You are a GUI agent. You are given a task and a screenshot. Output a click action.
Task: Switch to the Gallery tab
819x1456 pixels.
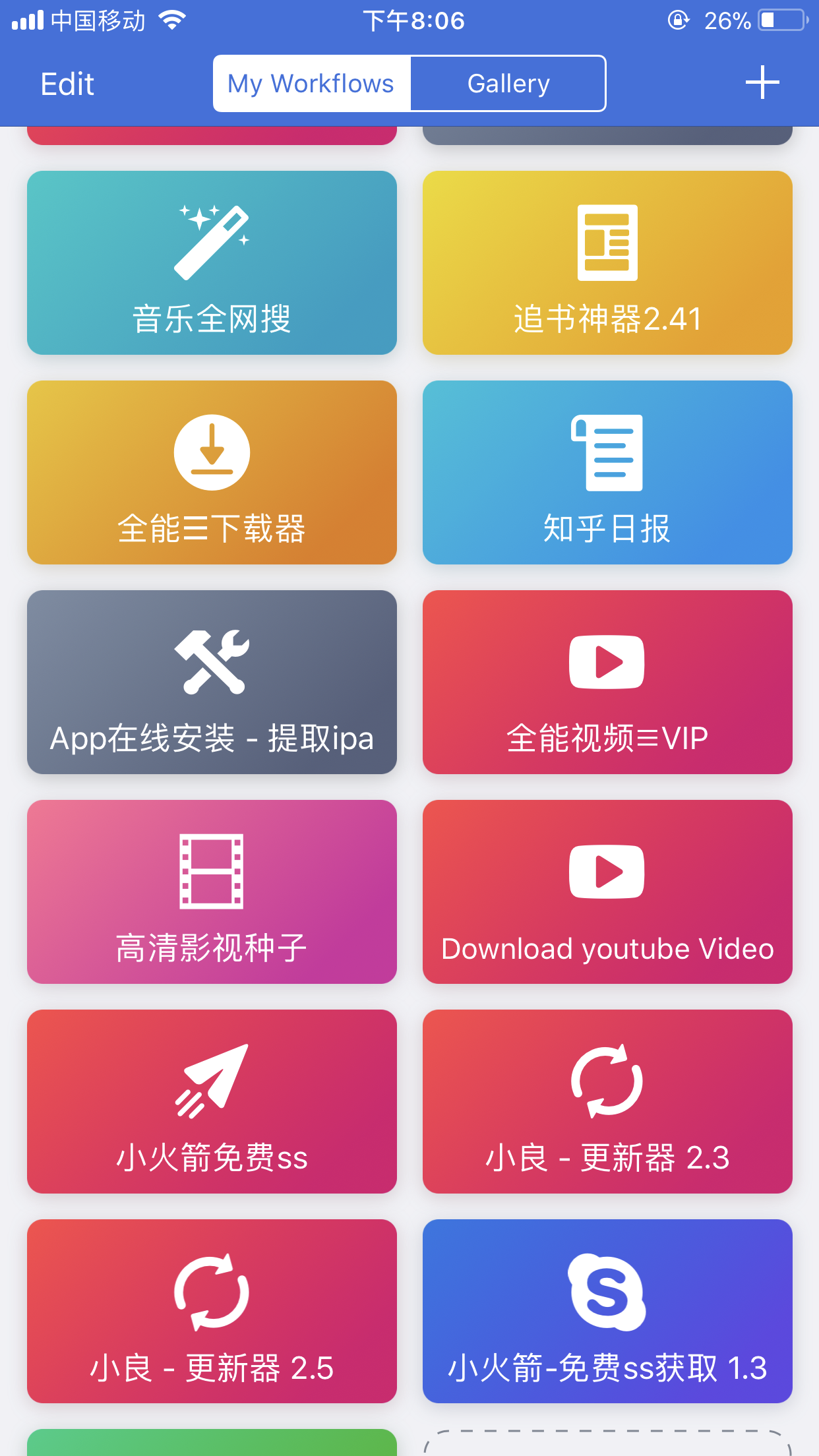pos(508,84)
